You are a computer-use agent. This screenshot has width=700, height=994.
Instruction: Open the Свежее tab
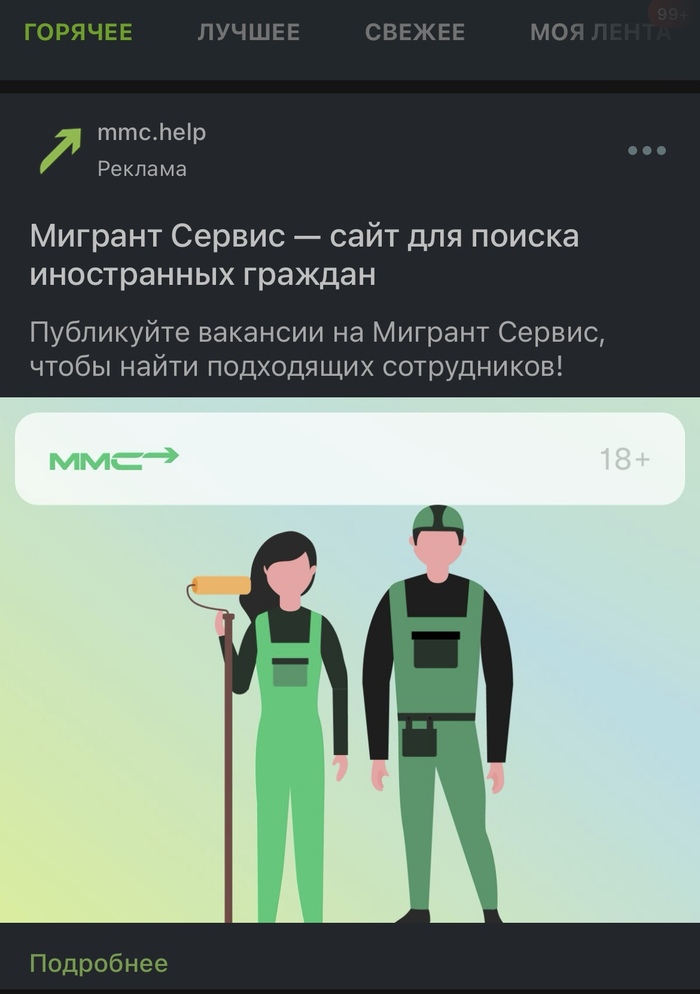tap(415, 32)
